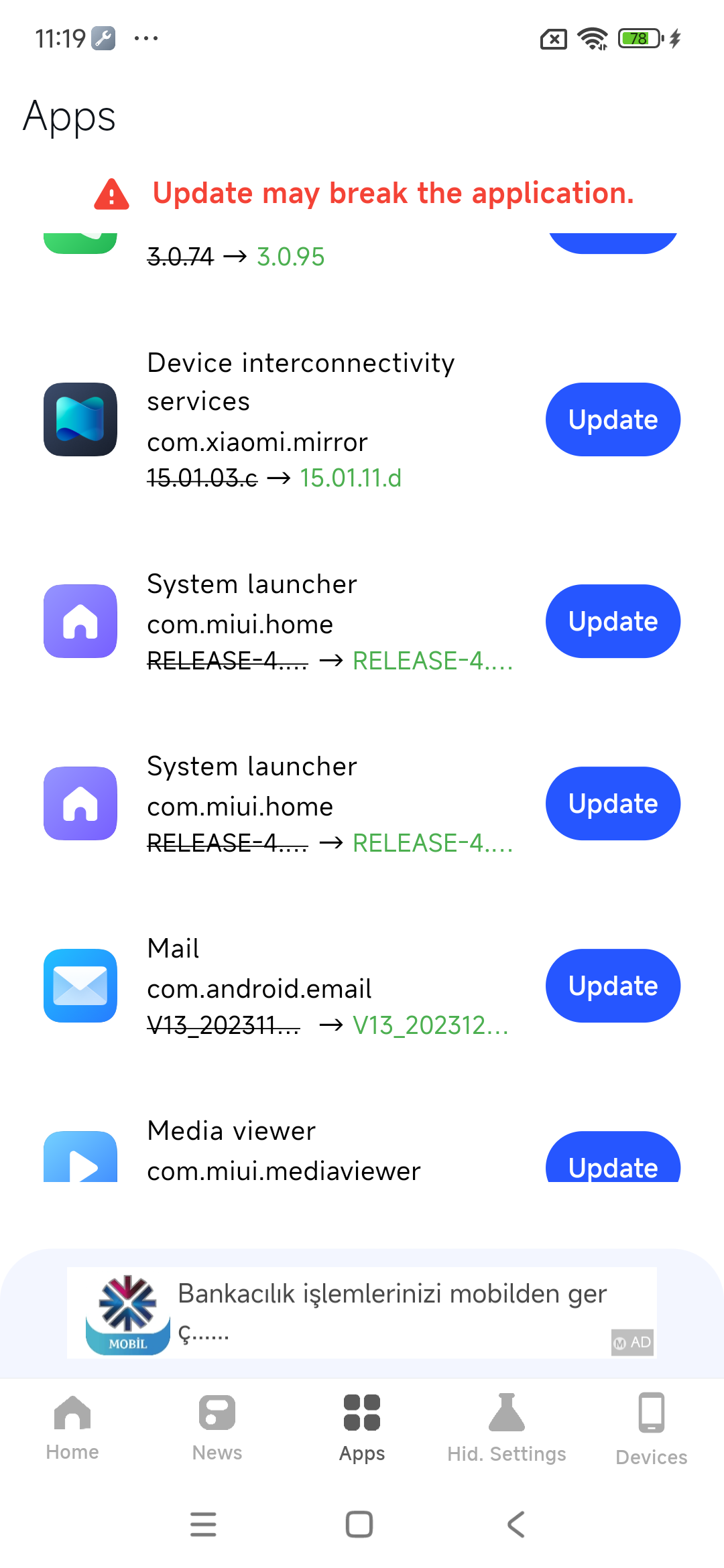Go to the Devices tab
Screen dimensions: 724x1568
click(652, 1427)
